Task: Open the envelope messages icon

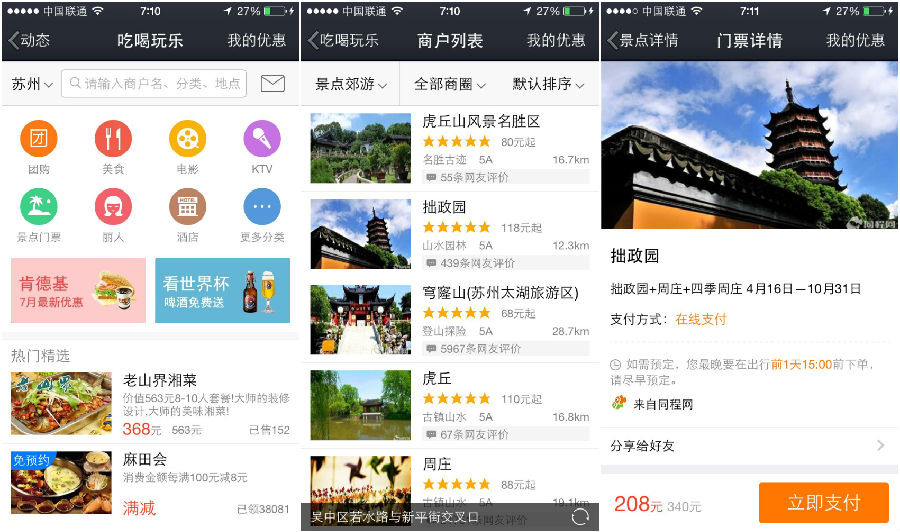Action: pos(273,84)
